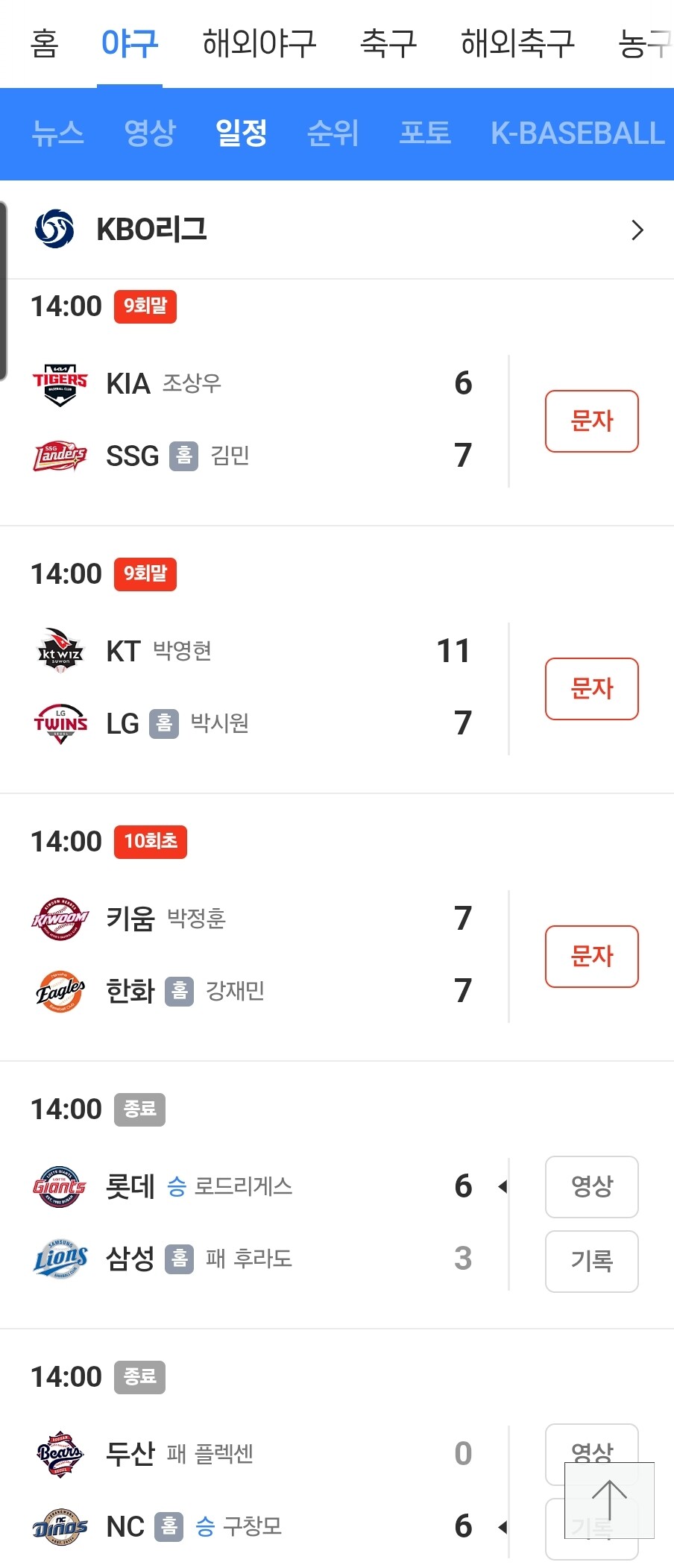
Task: Expand the KBO리그 section chevron
Action: [x=637, y=230]
